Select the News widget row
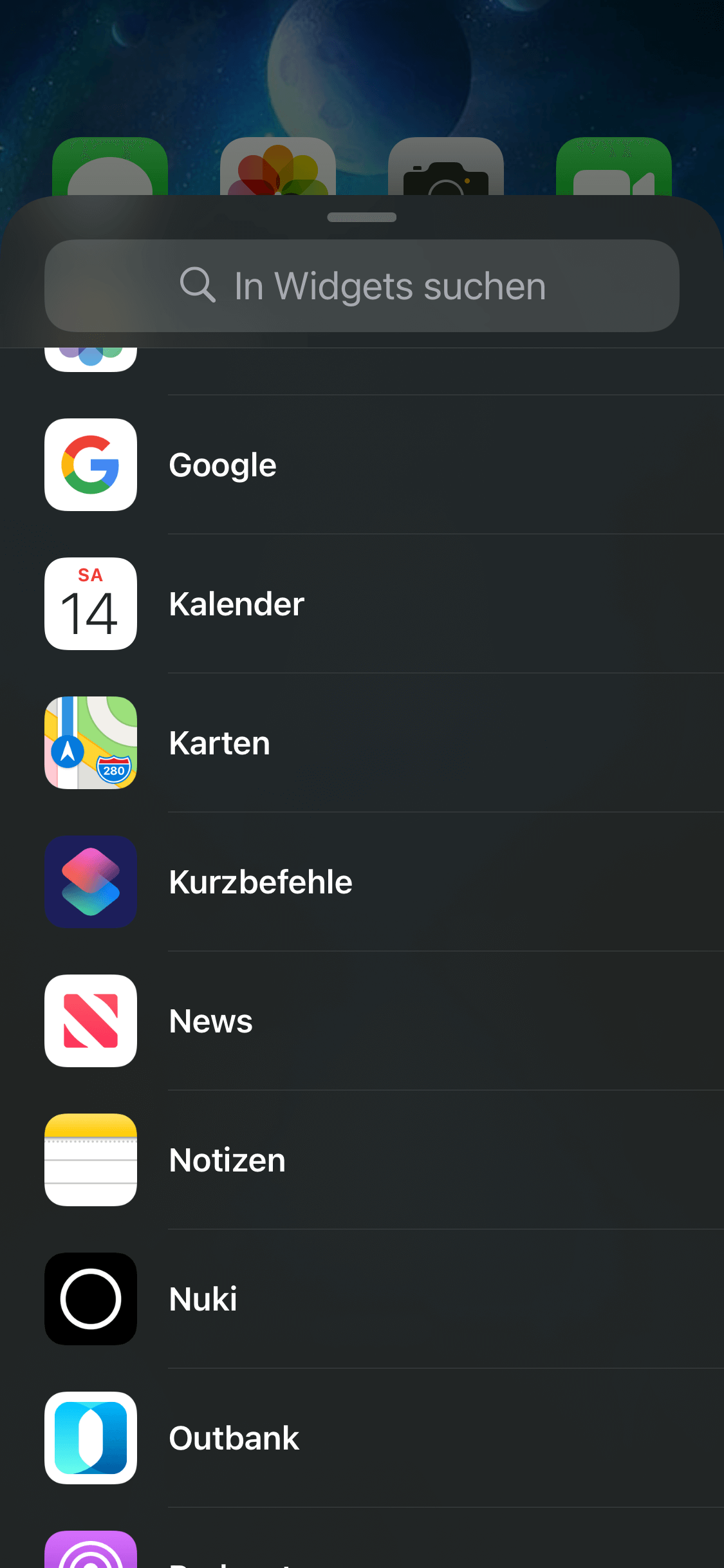The image size is (724, 1568). pyautogui.click(x=210, y=1021)
